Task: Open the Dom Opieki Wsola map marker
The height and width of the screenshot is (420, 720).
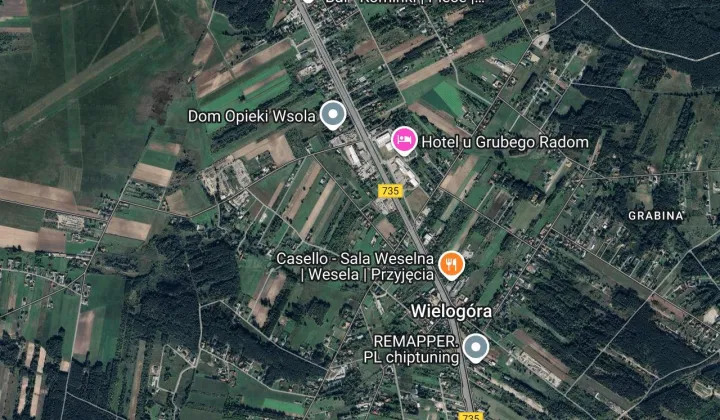Action: [x=333, y=115]
